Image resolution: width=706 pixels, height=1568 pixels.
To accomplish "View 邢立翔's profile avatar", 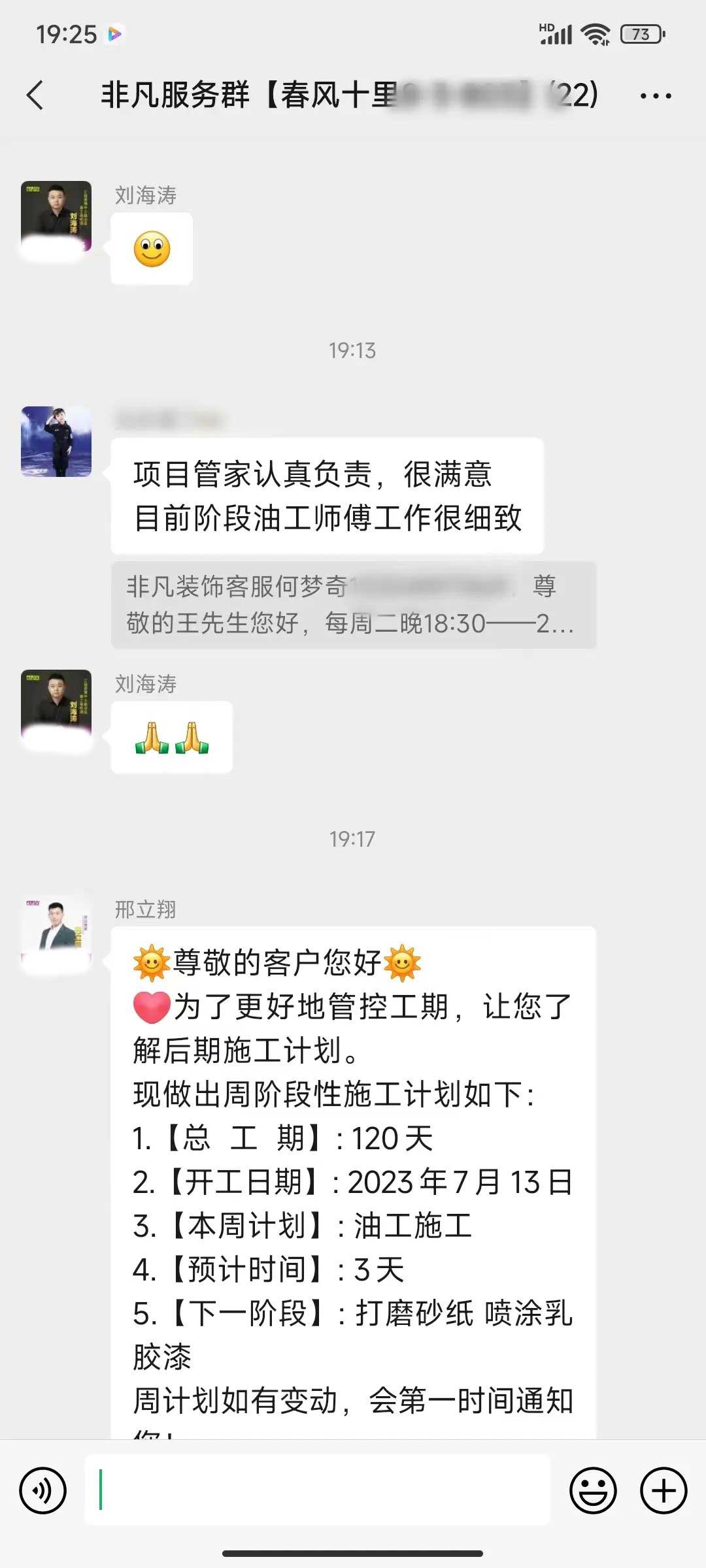I will tap(56, 930).
